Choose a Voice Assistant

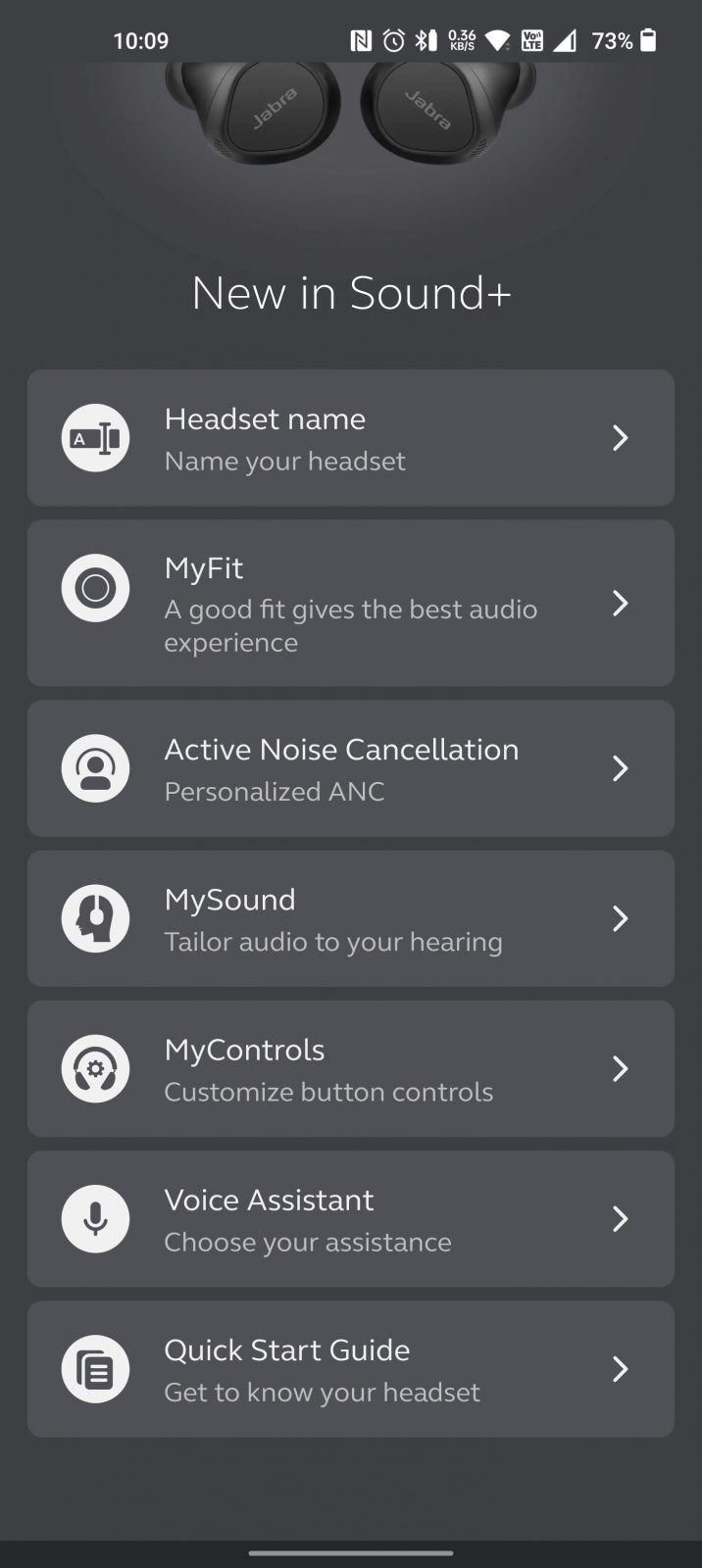tap(350, 1219)
